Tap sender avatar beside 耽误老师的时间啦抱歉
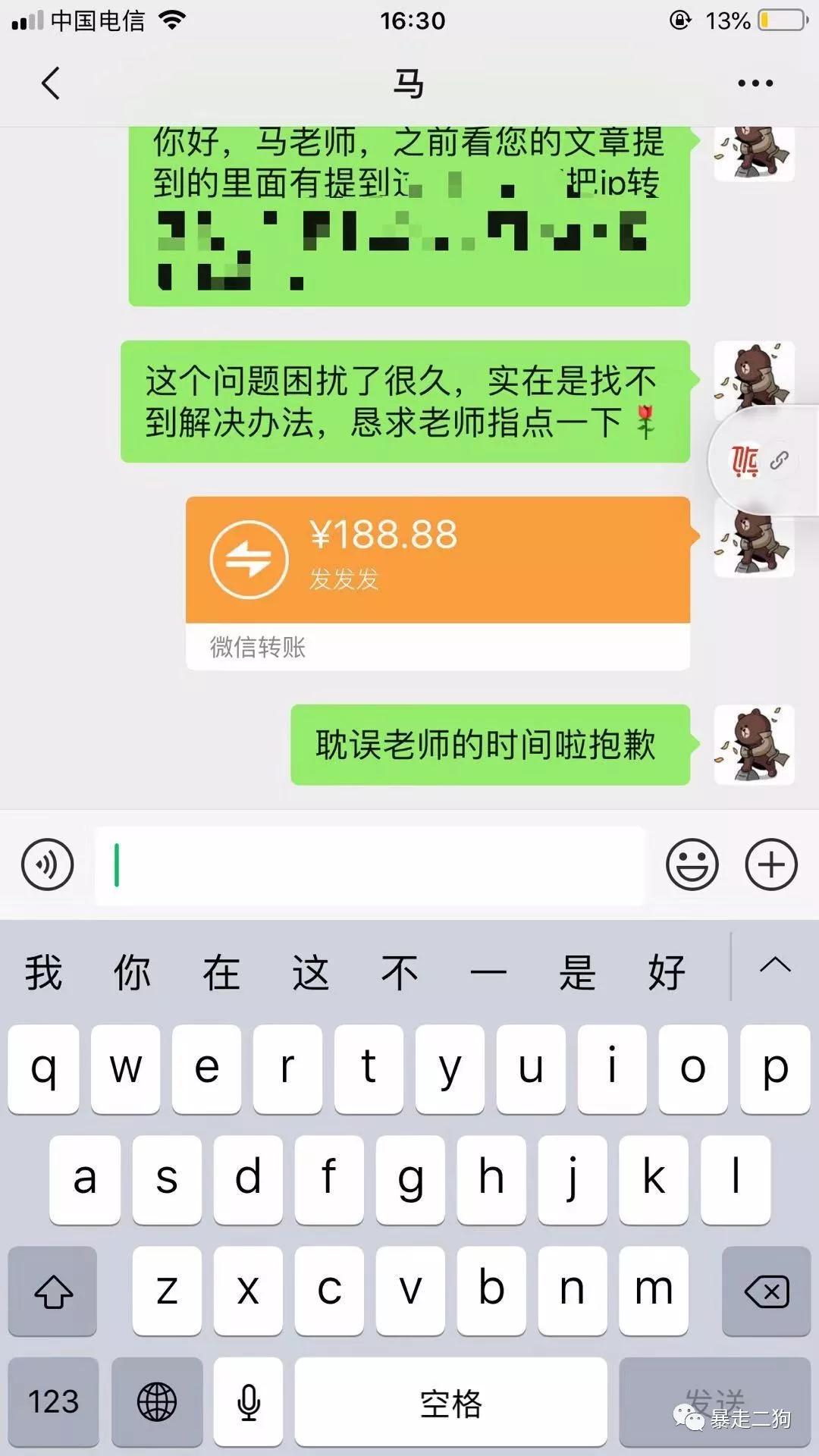The height and width of the screenshot is (1456, 819). [755, 745]
